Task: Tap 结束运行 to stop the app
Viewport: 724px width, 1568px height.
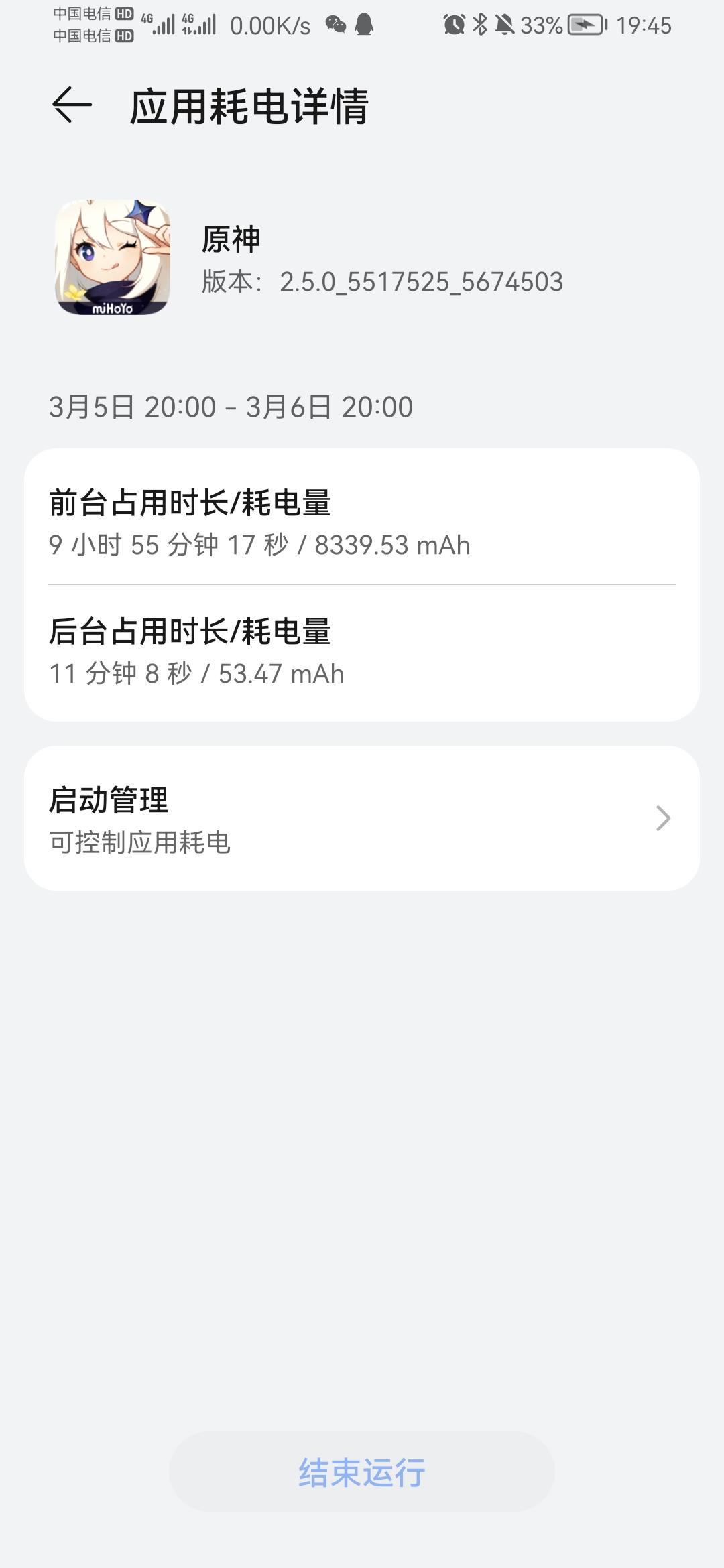Action: coord(362,1473)
